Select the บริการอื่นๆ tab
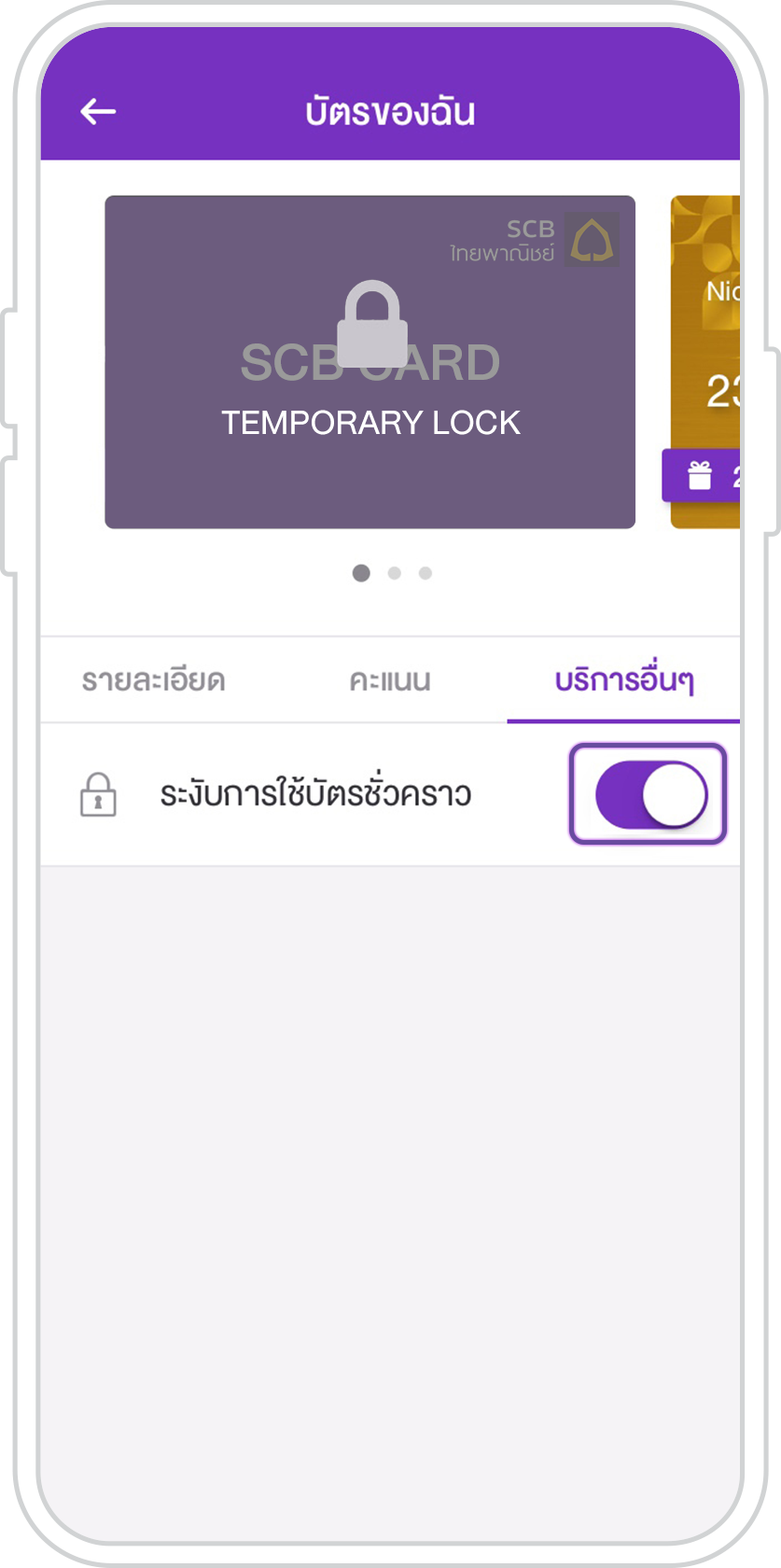This screenshot has width=781, height=1568. click(623, 680)
